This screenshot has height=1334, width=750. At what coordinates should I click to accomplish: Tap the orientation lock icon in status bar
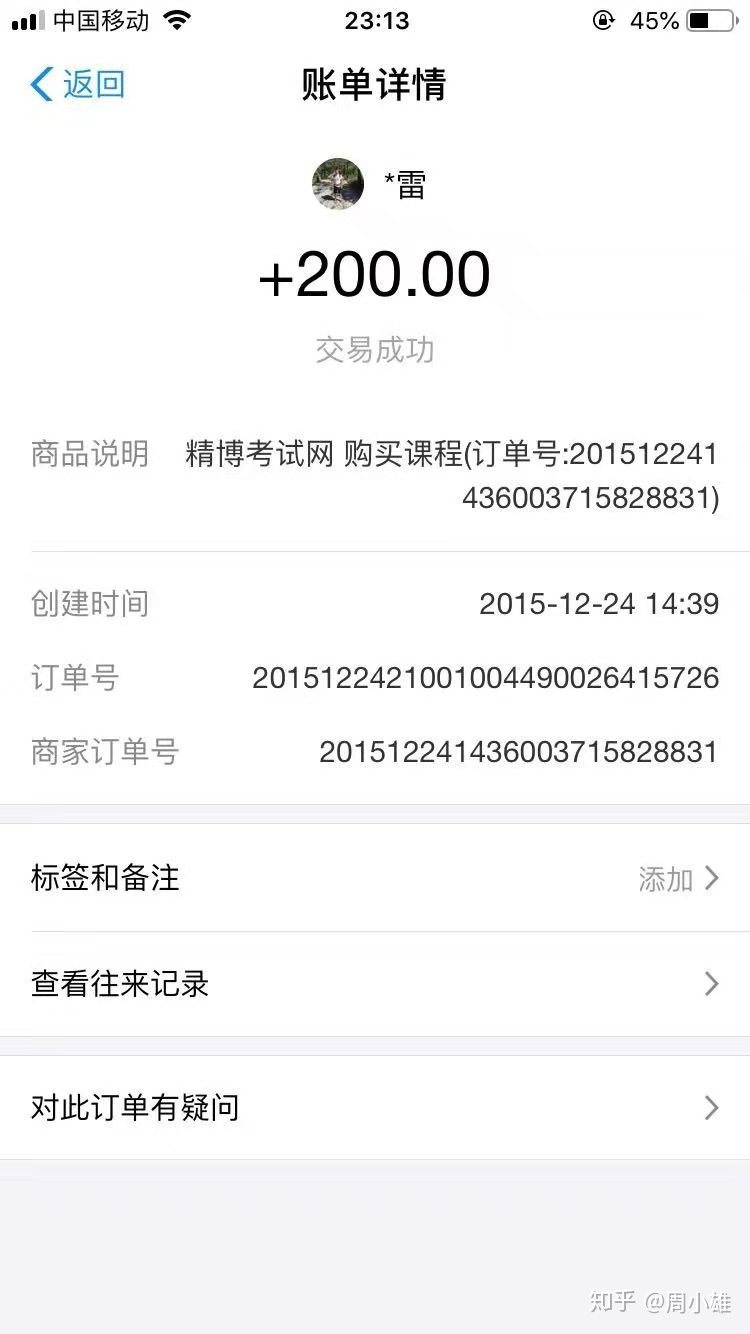click(604, 20)
